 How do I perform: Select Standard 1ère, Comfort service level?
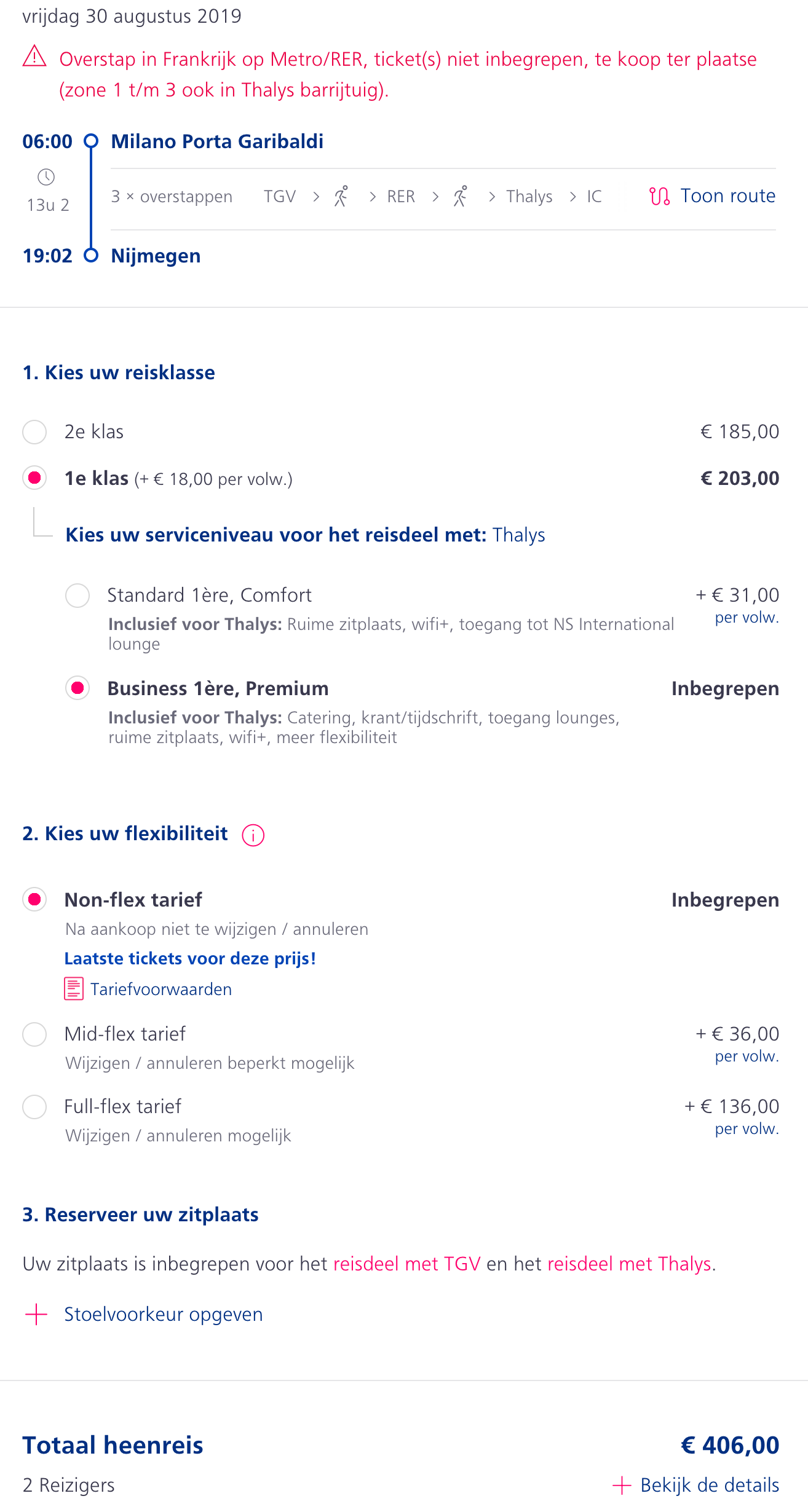pos(77,595)
